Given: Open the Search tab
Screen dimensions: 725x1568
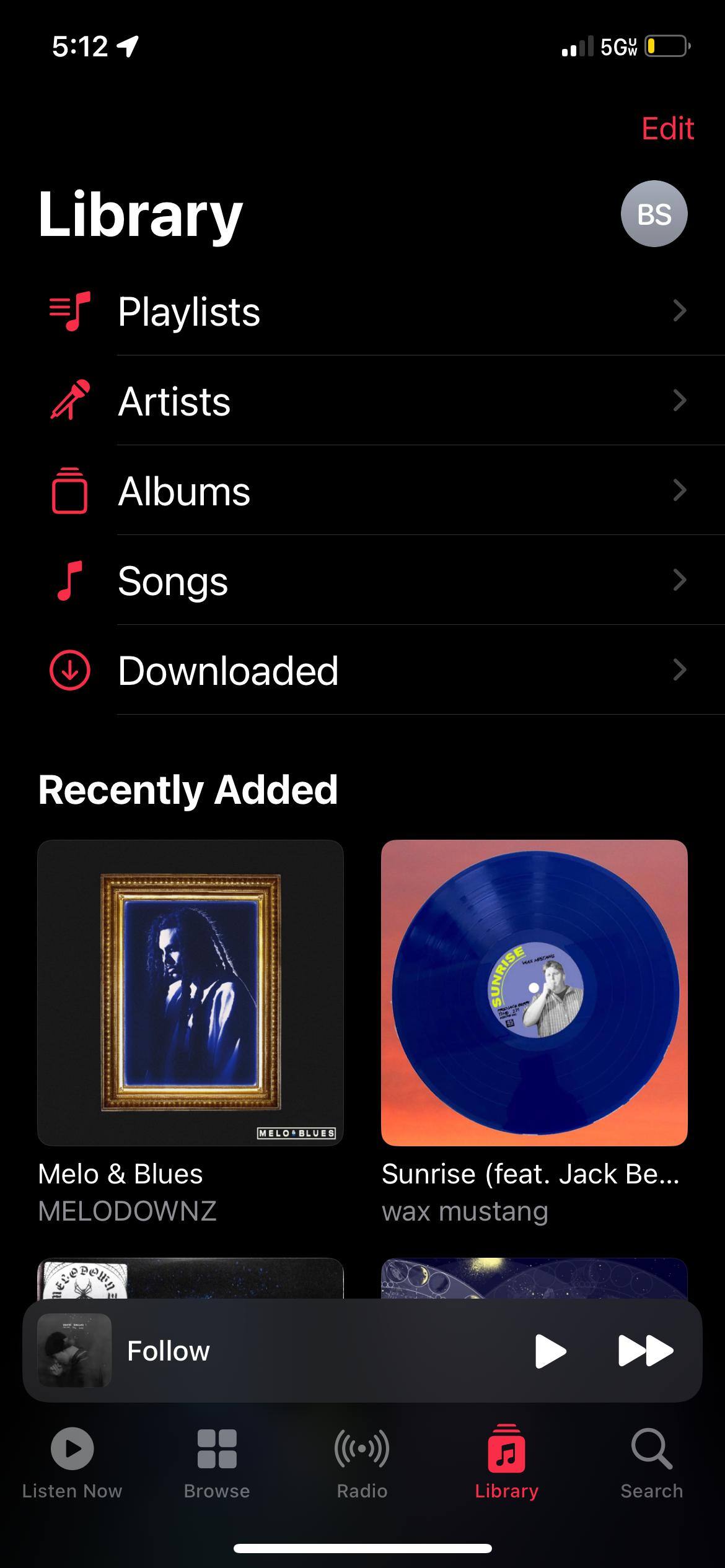Looking at the screenshot, I should (651, 1463).
